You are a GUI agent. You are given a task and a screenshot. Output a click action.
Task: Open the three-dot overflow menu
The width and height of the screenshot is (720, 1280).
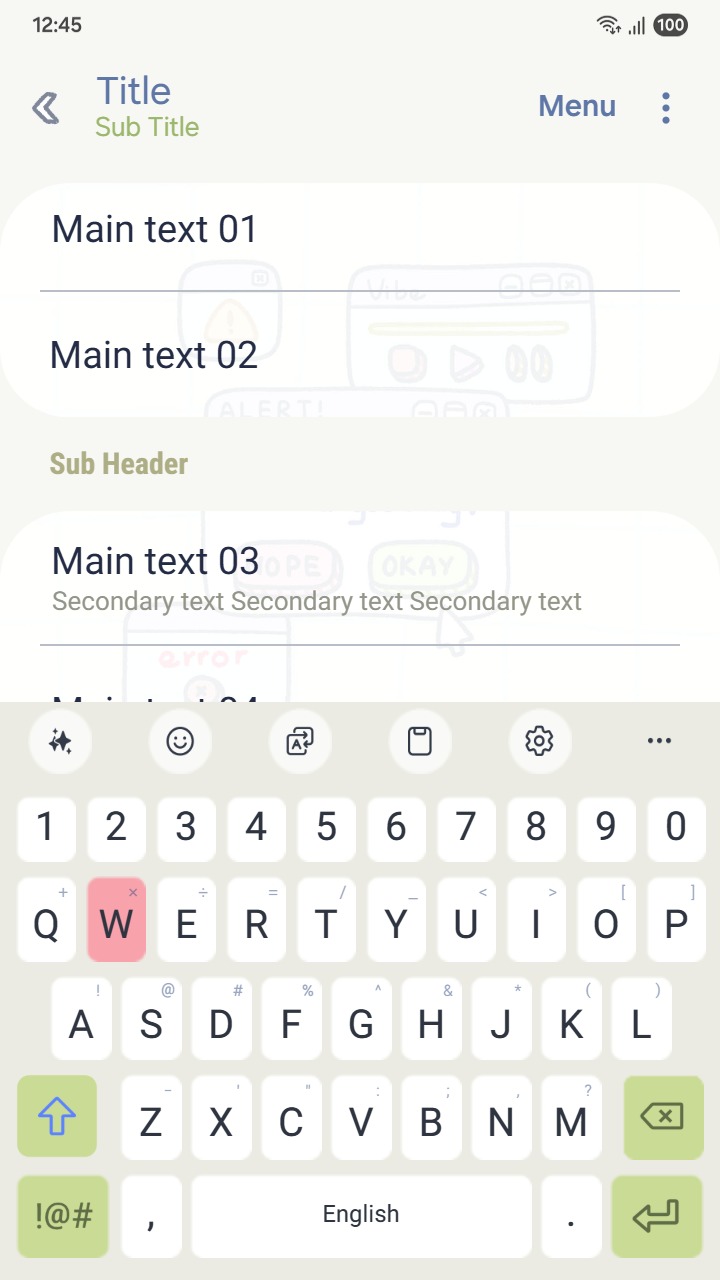coord(666,107)
